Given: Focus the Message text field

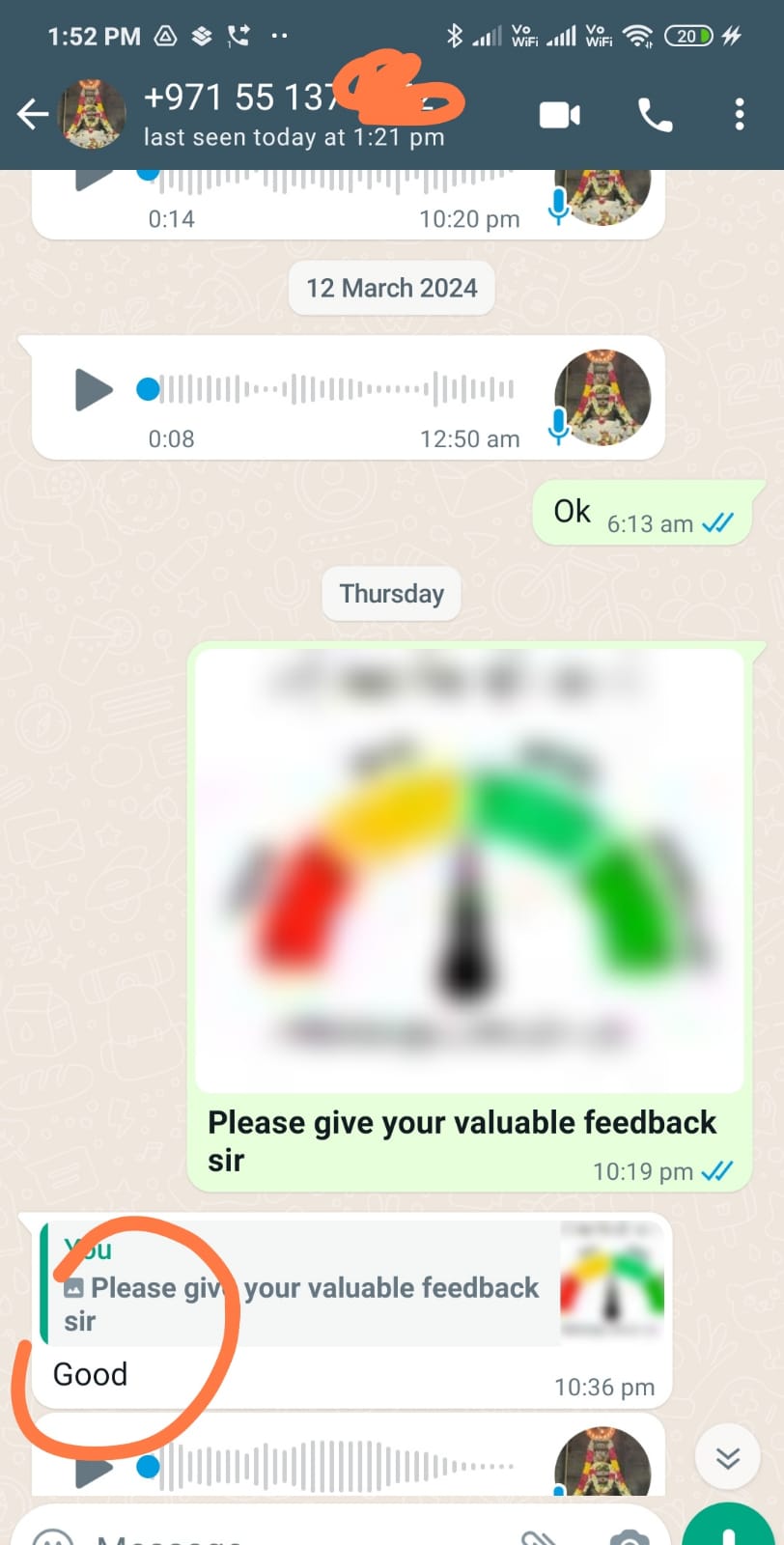Looking at the screenshot, I should tap(290, 1535).
